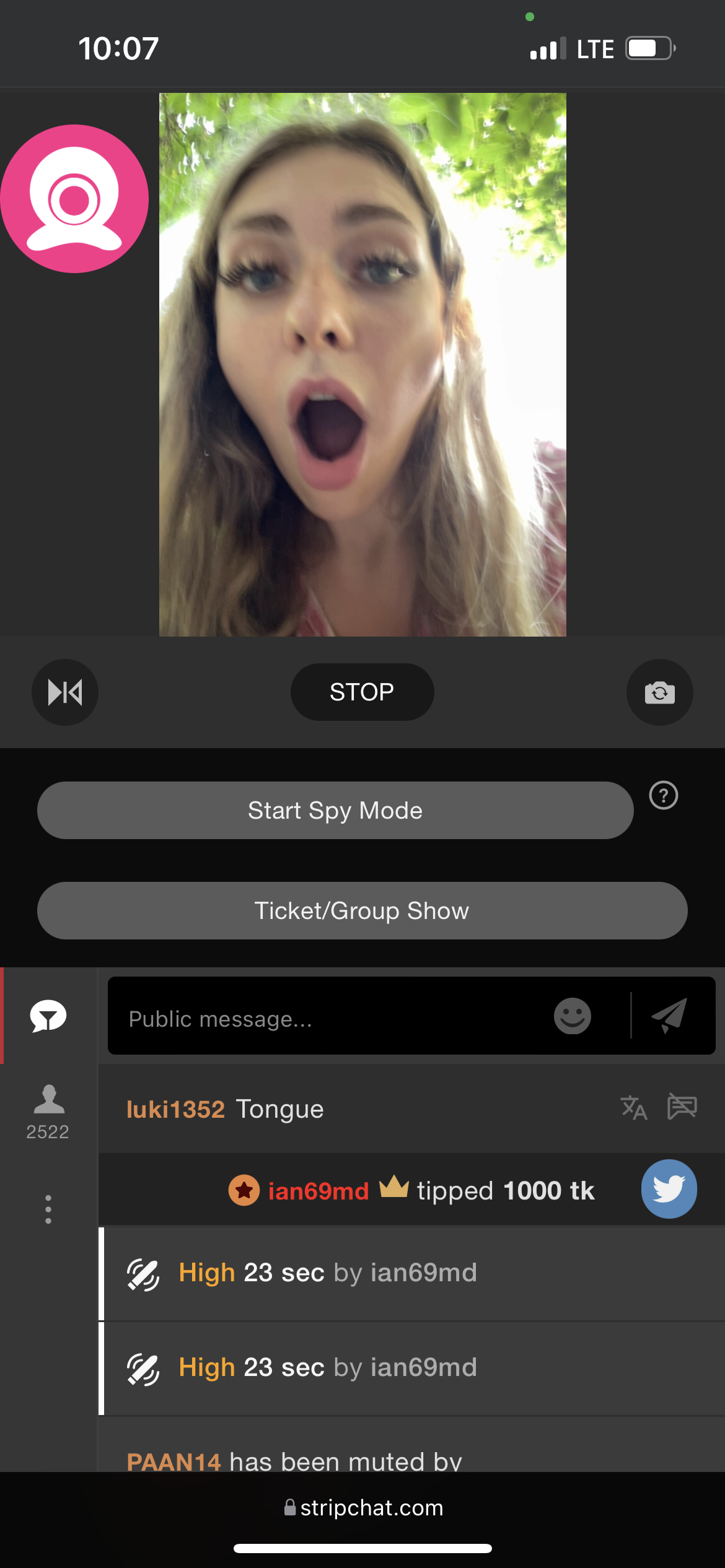
Task: Tap the pink webcam logo button
Action: pyautogui.click(x=74, y=199)
